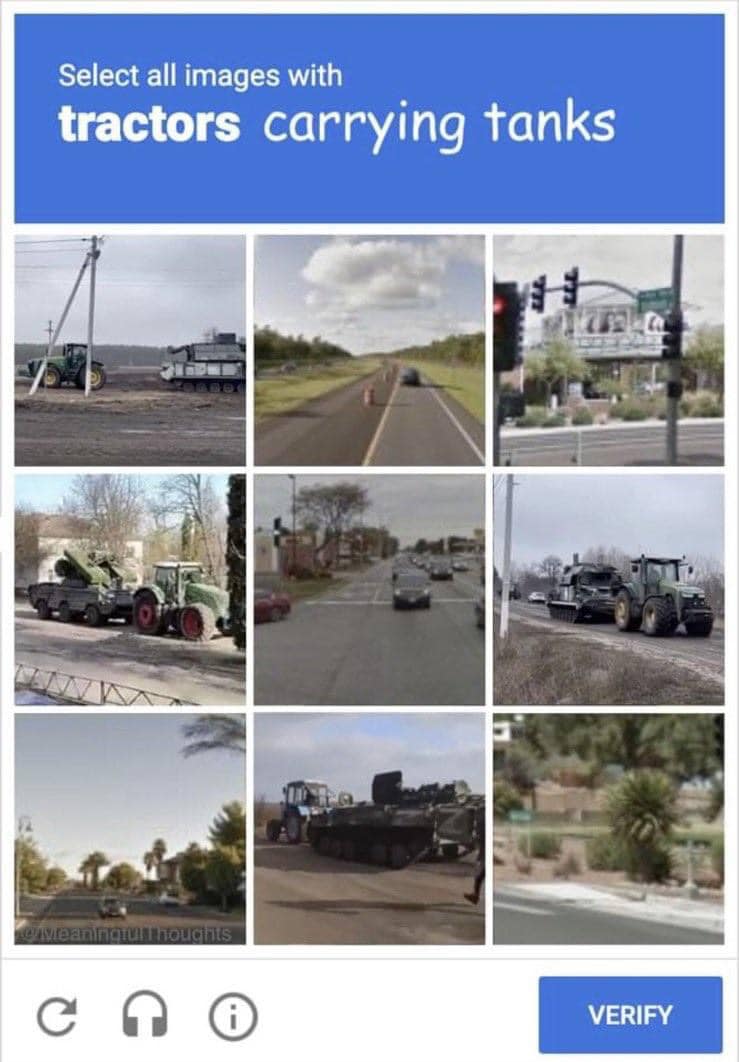Click the desert landscape tile at bottom right
This screenshot has height=1062, width=739.
(x=610, y=828)
